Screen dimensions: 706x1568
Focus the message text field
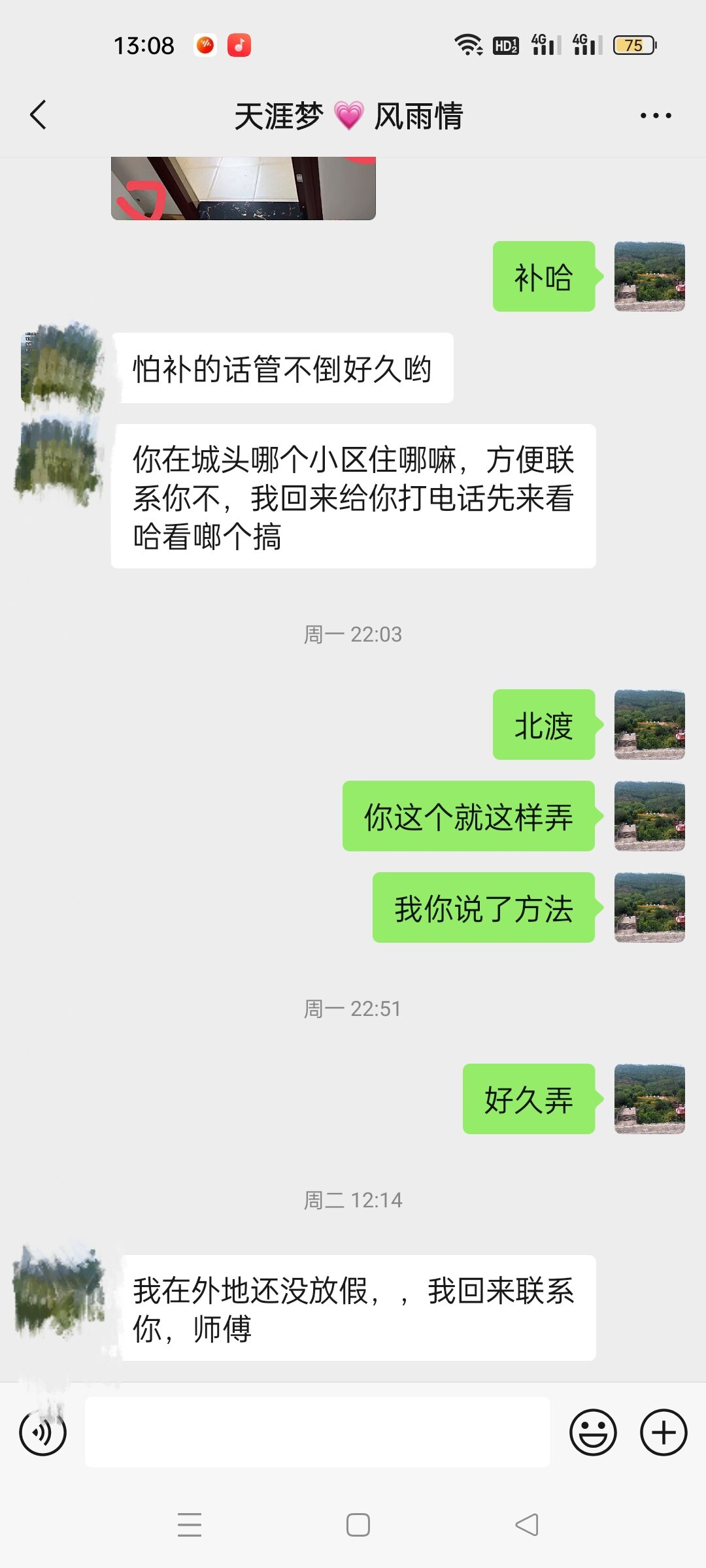(x=317, y=1433)
